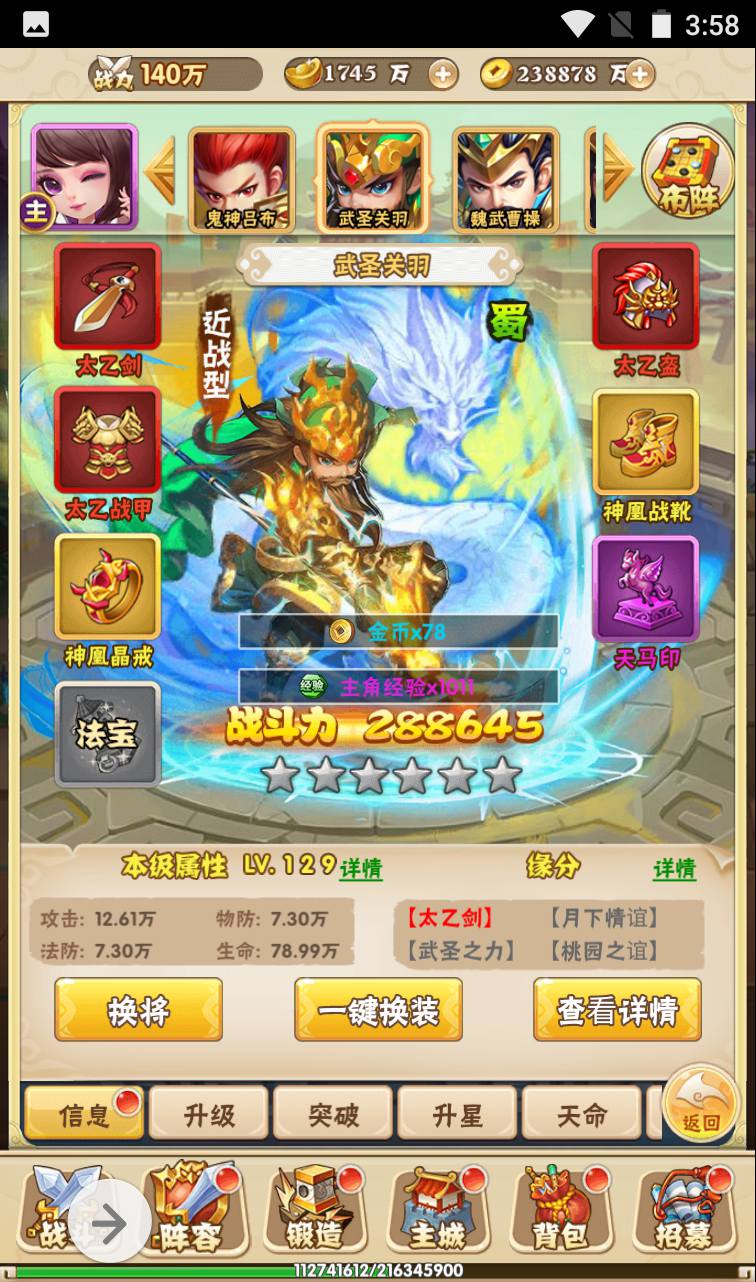Open the 升星 tab

[456, 1115]
